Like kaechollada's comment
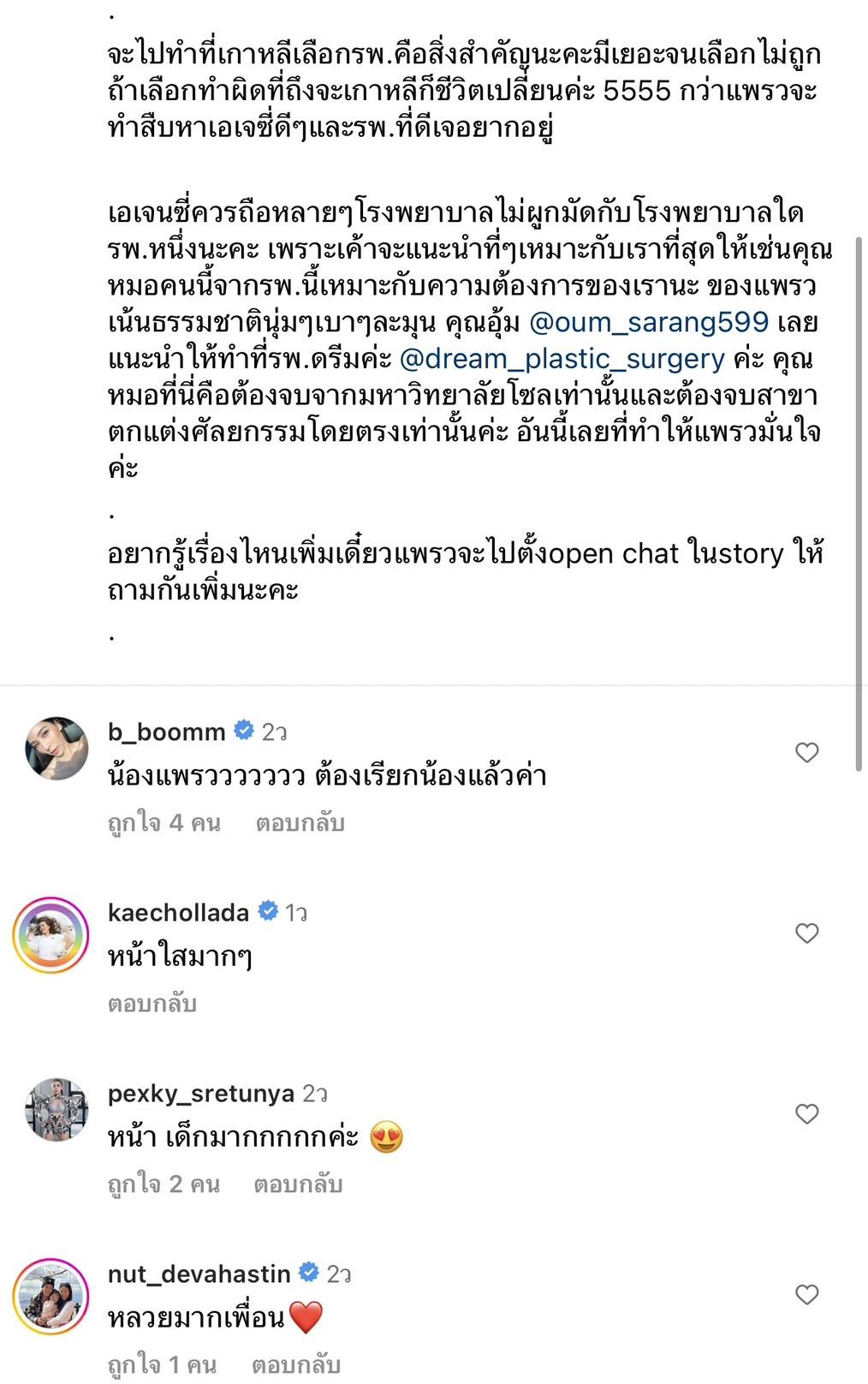Viewport: 868px width, 1384px height. click(x=806, y=933)
